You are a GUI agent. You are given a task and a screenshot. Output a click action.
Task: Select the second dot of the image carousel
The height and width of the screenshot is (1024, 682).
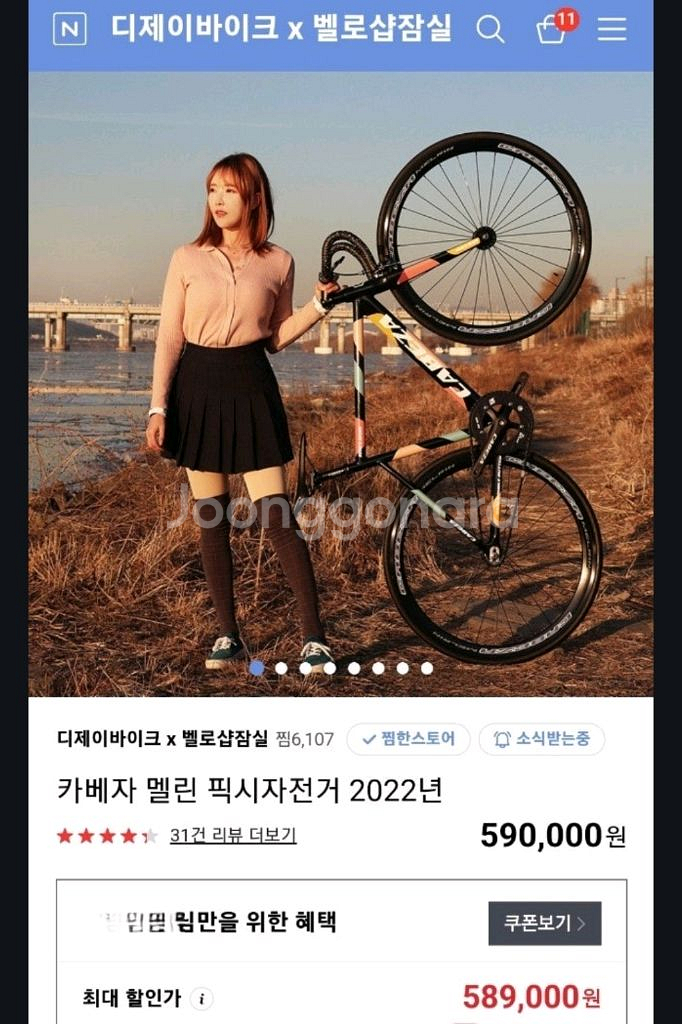point(281,668)
